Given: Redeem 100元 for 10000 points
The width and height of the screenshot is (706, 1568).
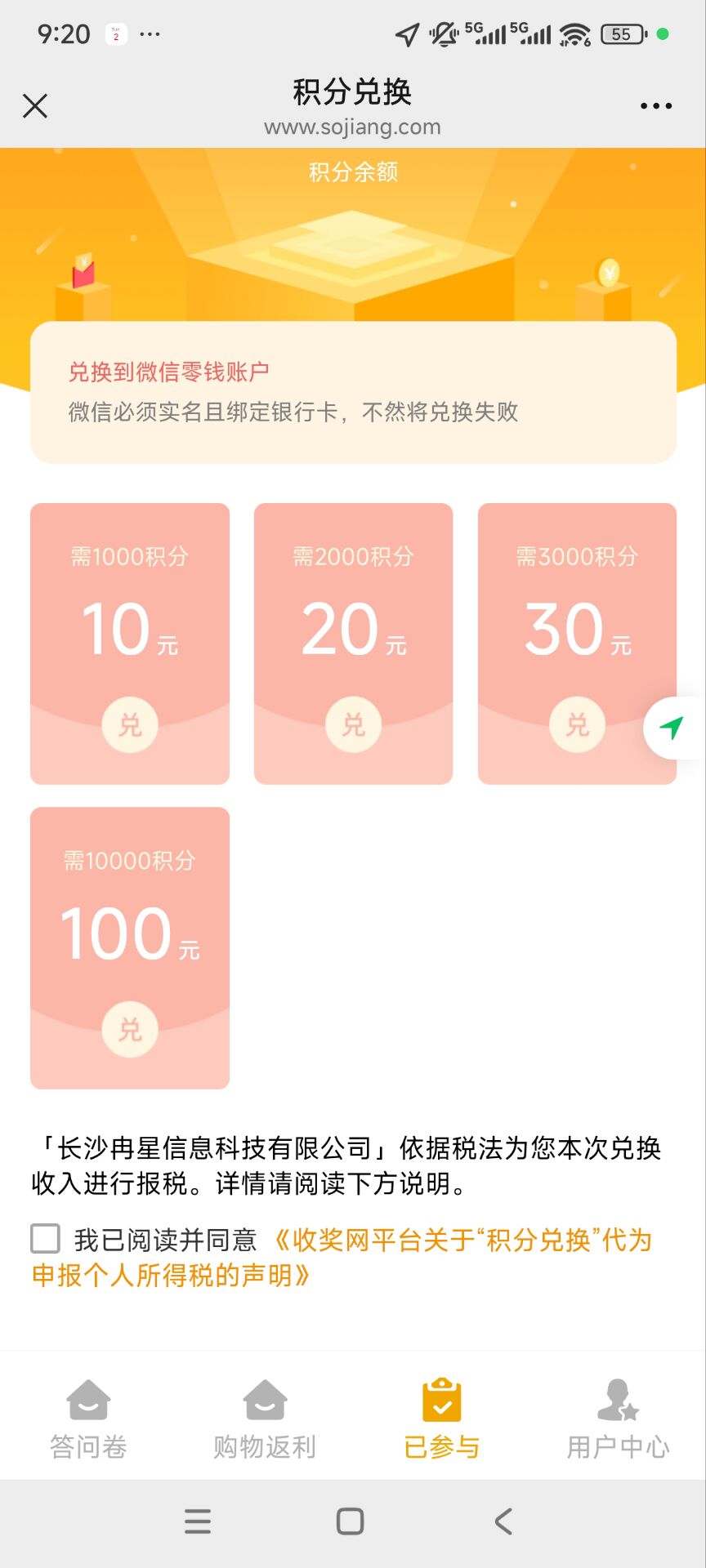Looking at the screenshot, I should (x=130, y=1029).
